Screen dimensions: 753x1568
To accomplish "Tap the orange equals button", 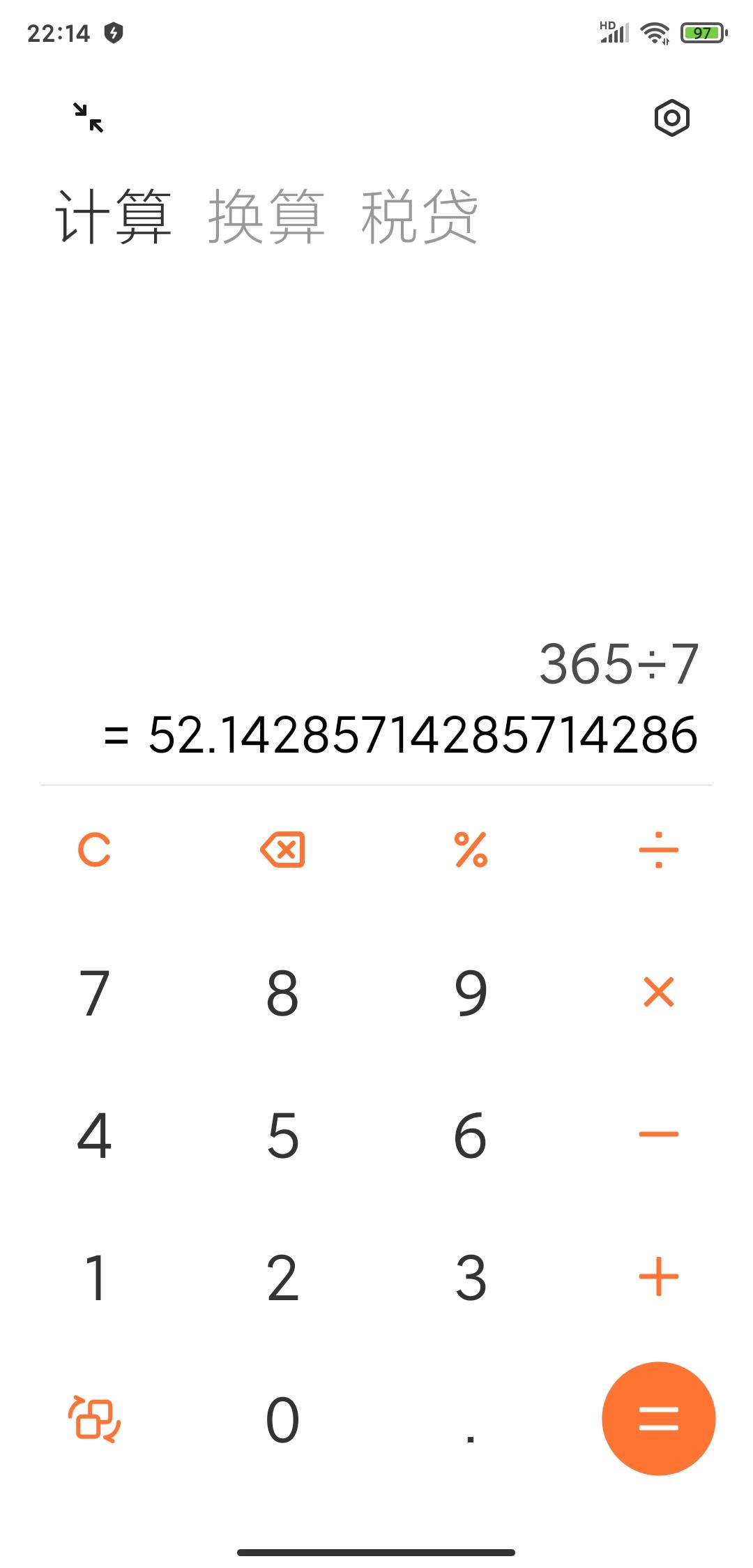I will tap(659, 1418).
